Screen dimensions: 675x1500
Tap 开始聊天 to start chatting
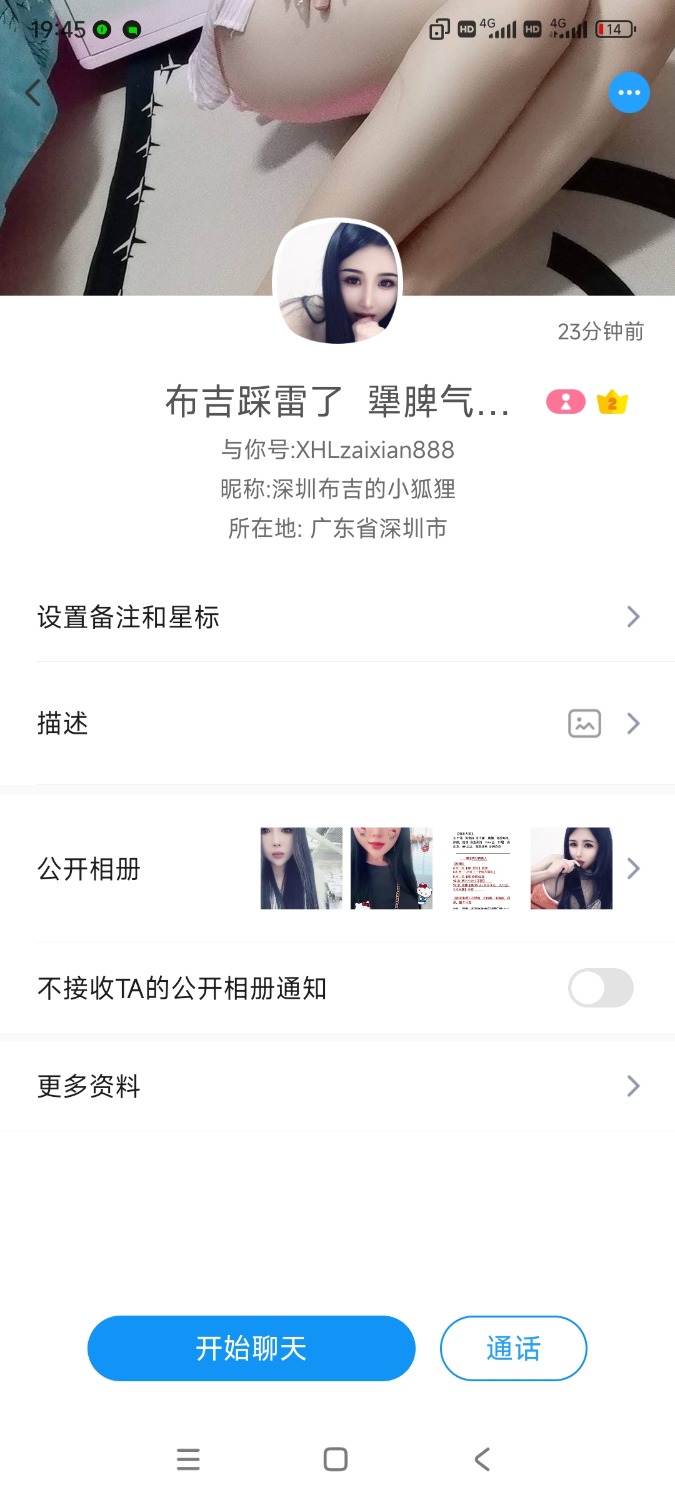click(x=251, y=1348)
